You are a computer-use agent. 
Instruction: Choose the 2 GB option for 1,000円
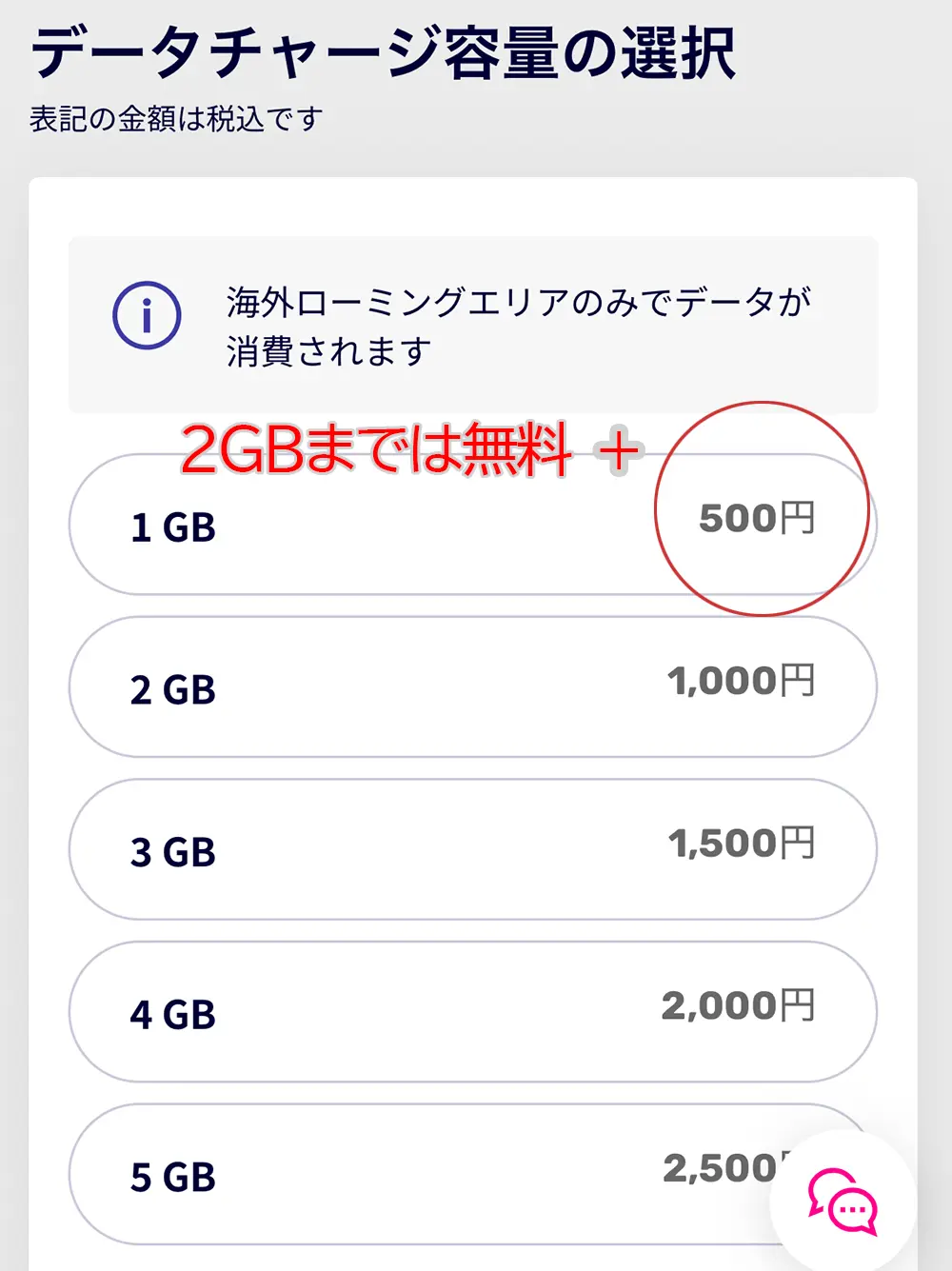click(x=472, y=687)
